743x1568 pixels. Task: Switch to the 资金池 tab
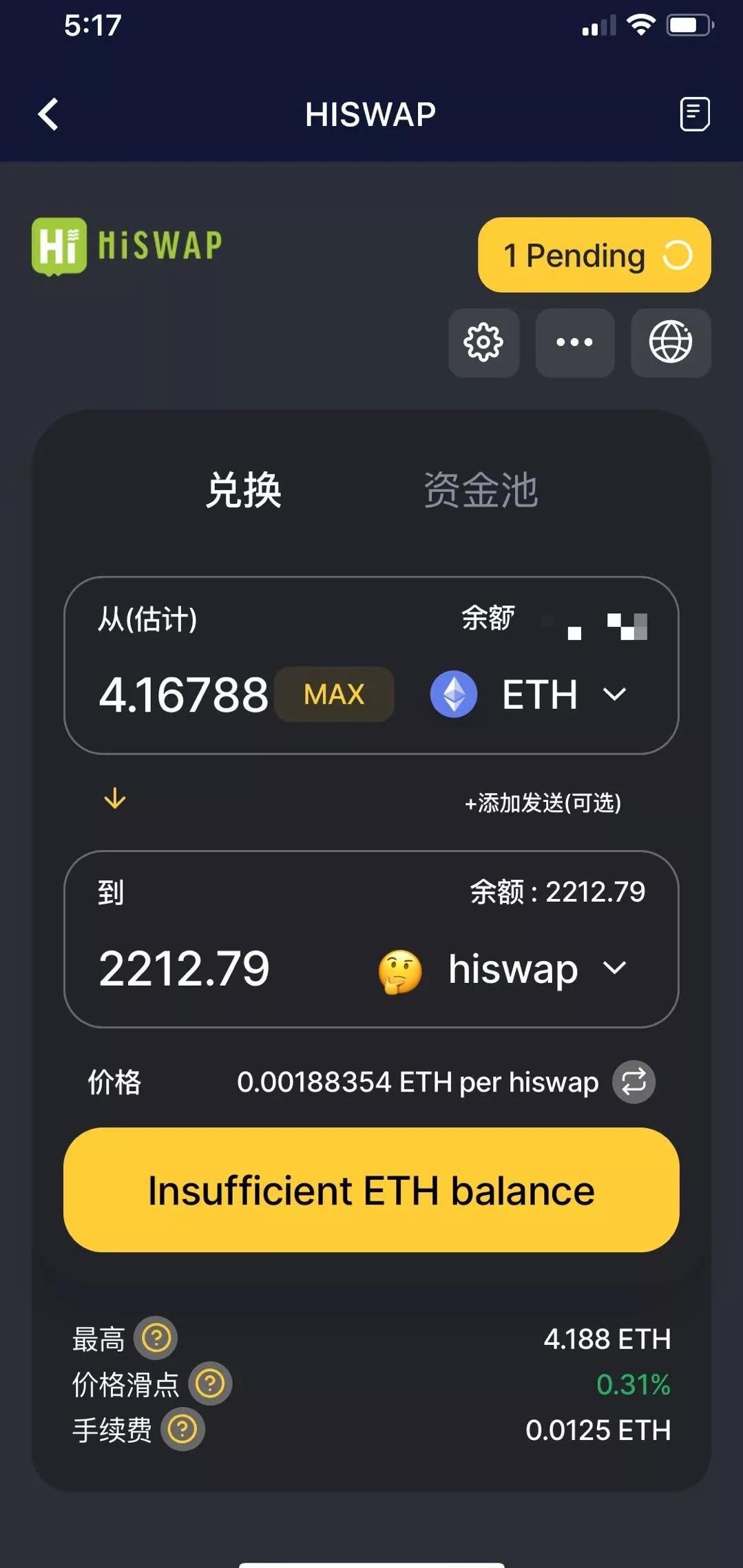(x=480, y=490)
